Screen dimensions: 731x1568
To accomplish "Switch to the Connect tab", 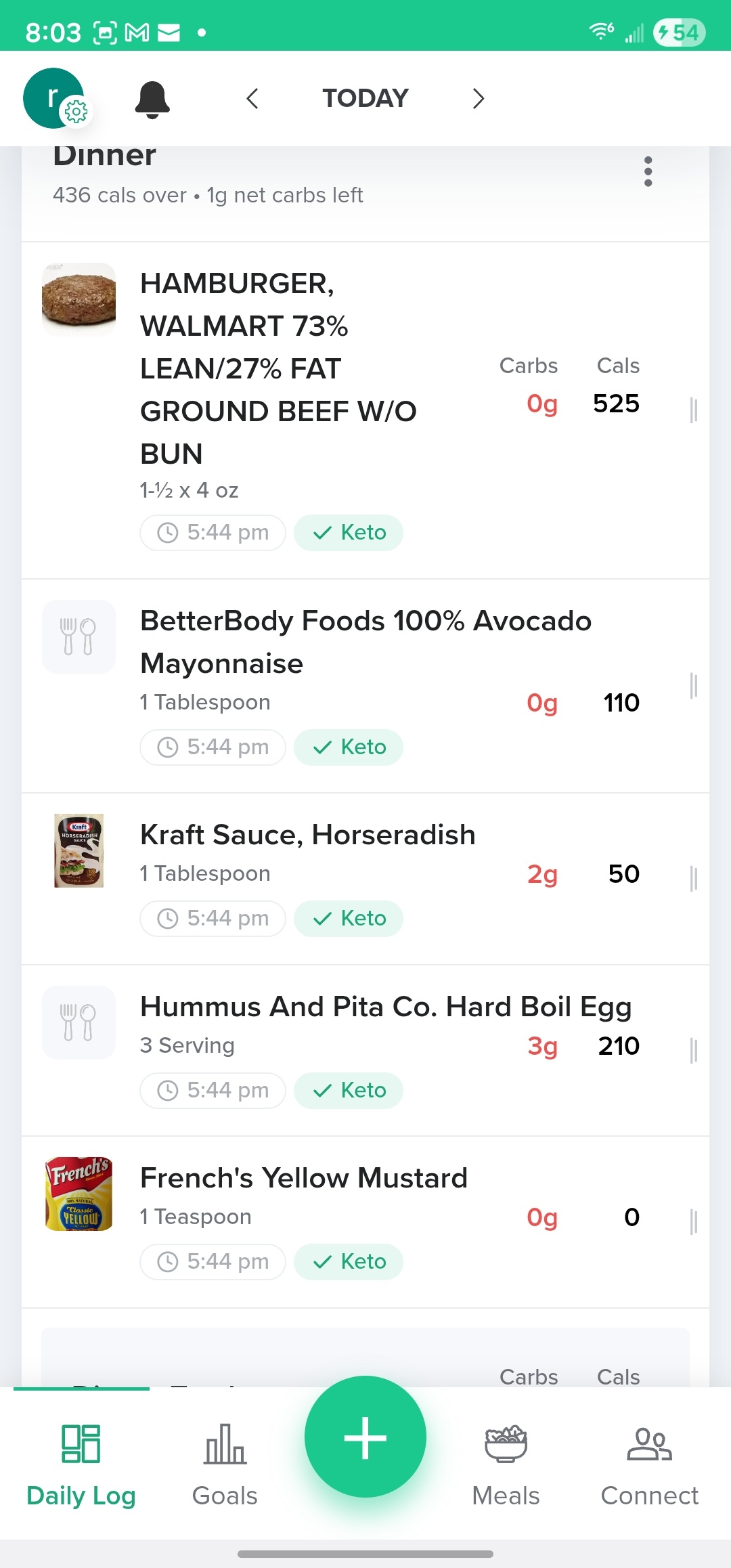I will [649, 1462].
